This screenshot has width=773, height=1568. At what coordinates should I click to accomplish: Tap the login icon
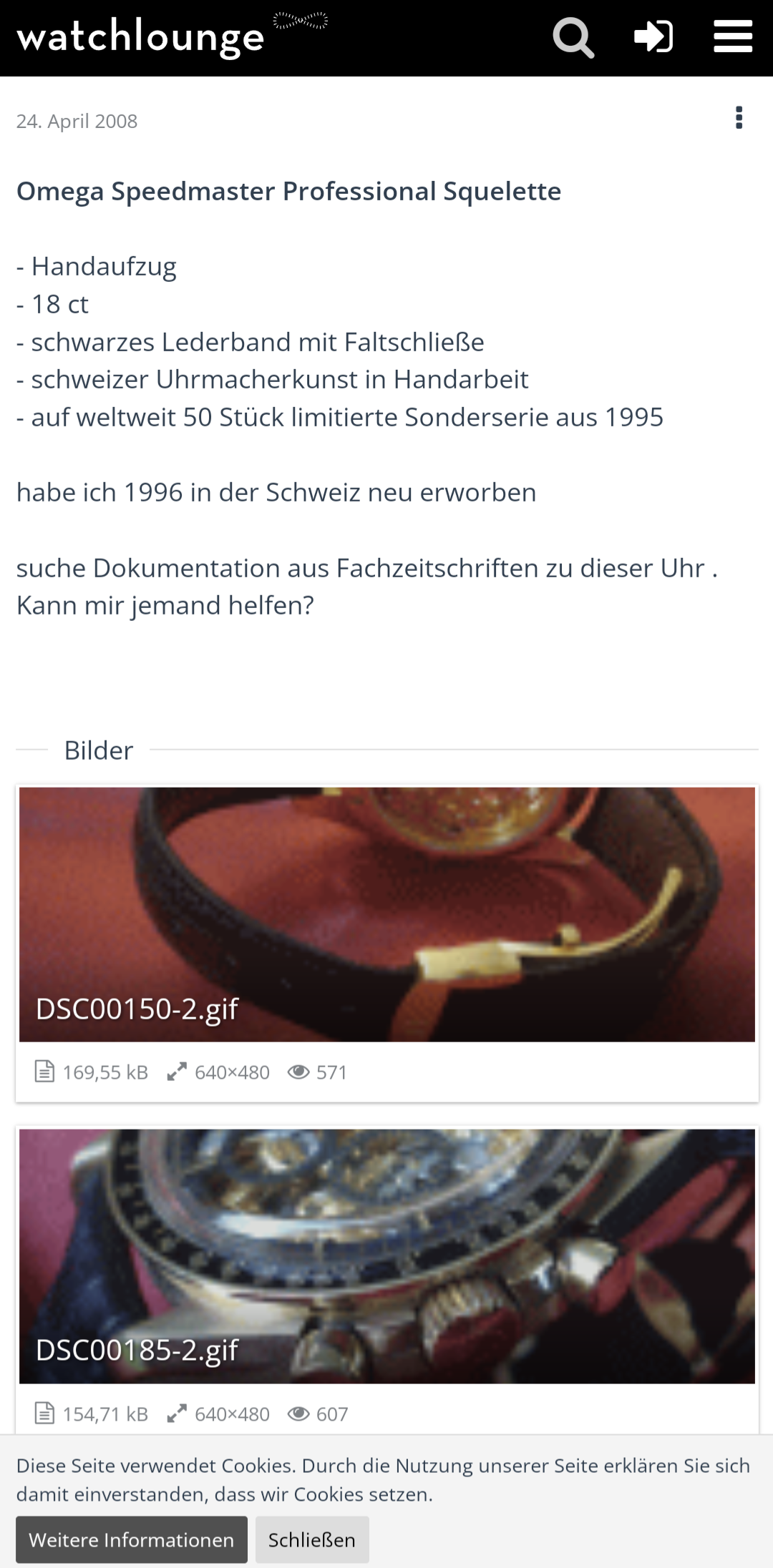point(653,37)
